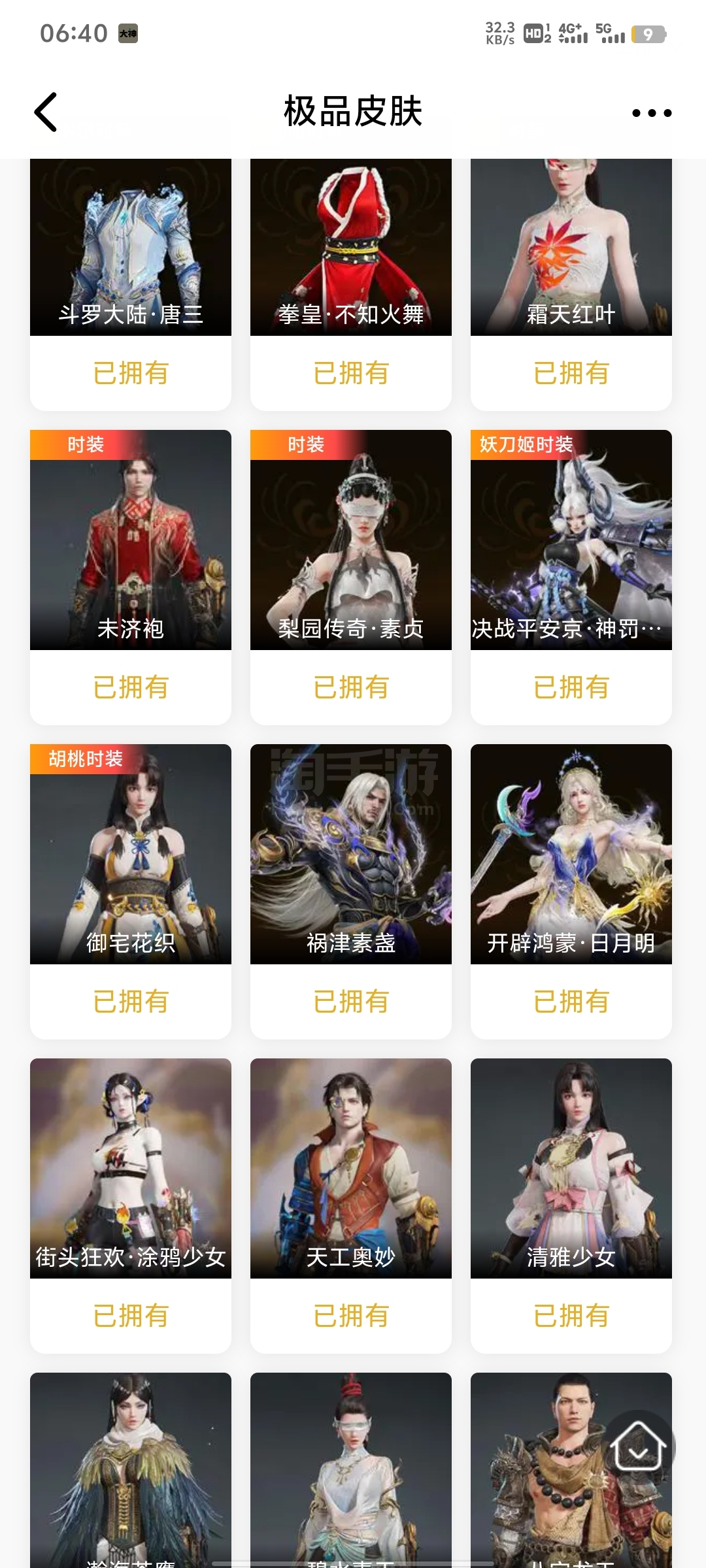Open the 祸津素盏 skin card
This screenshot has width=706, height=1568.
351,856
